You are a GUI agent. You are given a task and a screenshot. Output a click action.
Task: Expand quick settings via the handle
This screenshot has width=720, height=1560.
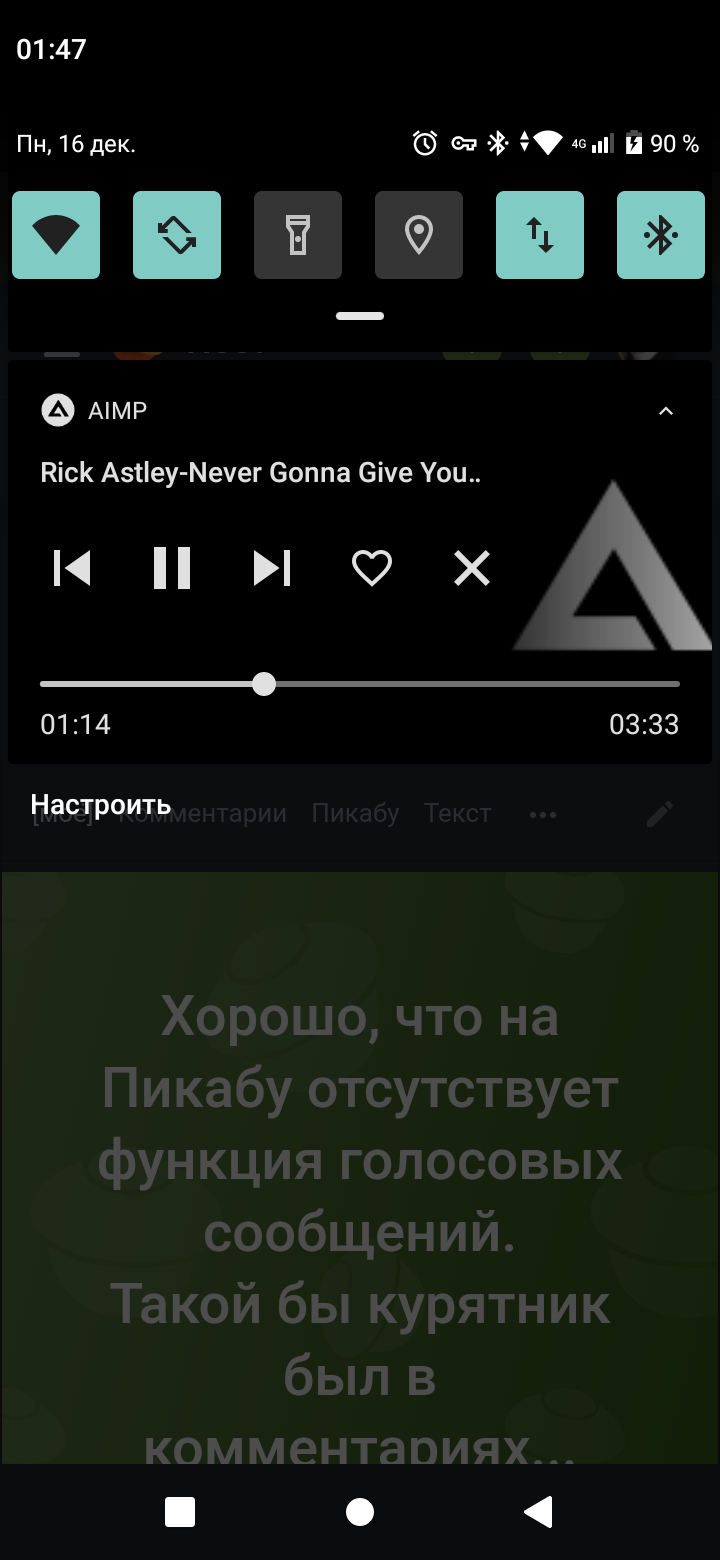[360, 316]
